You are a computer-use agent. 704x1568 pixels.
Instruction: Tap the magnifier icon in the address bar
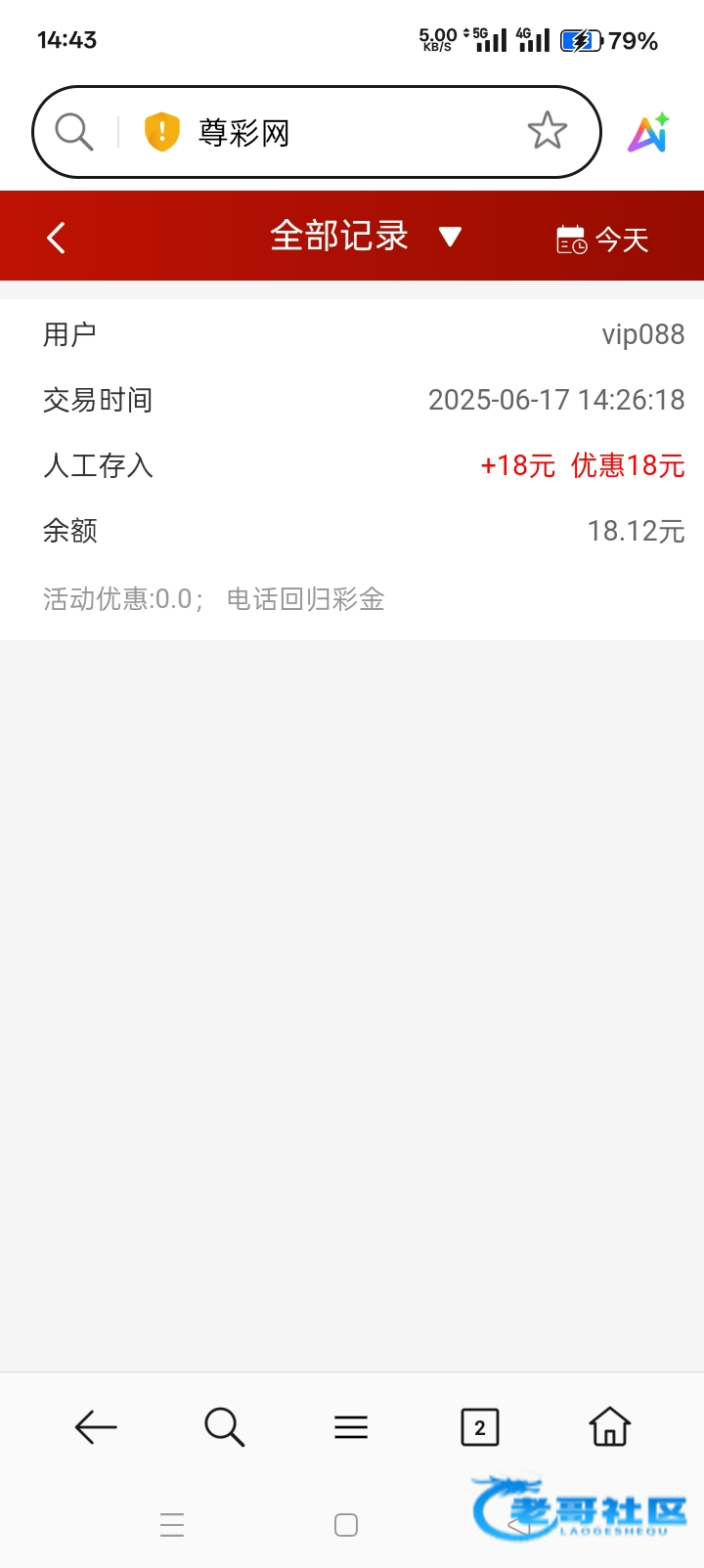click(74, 131)
